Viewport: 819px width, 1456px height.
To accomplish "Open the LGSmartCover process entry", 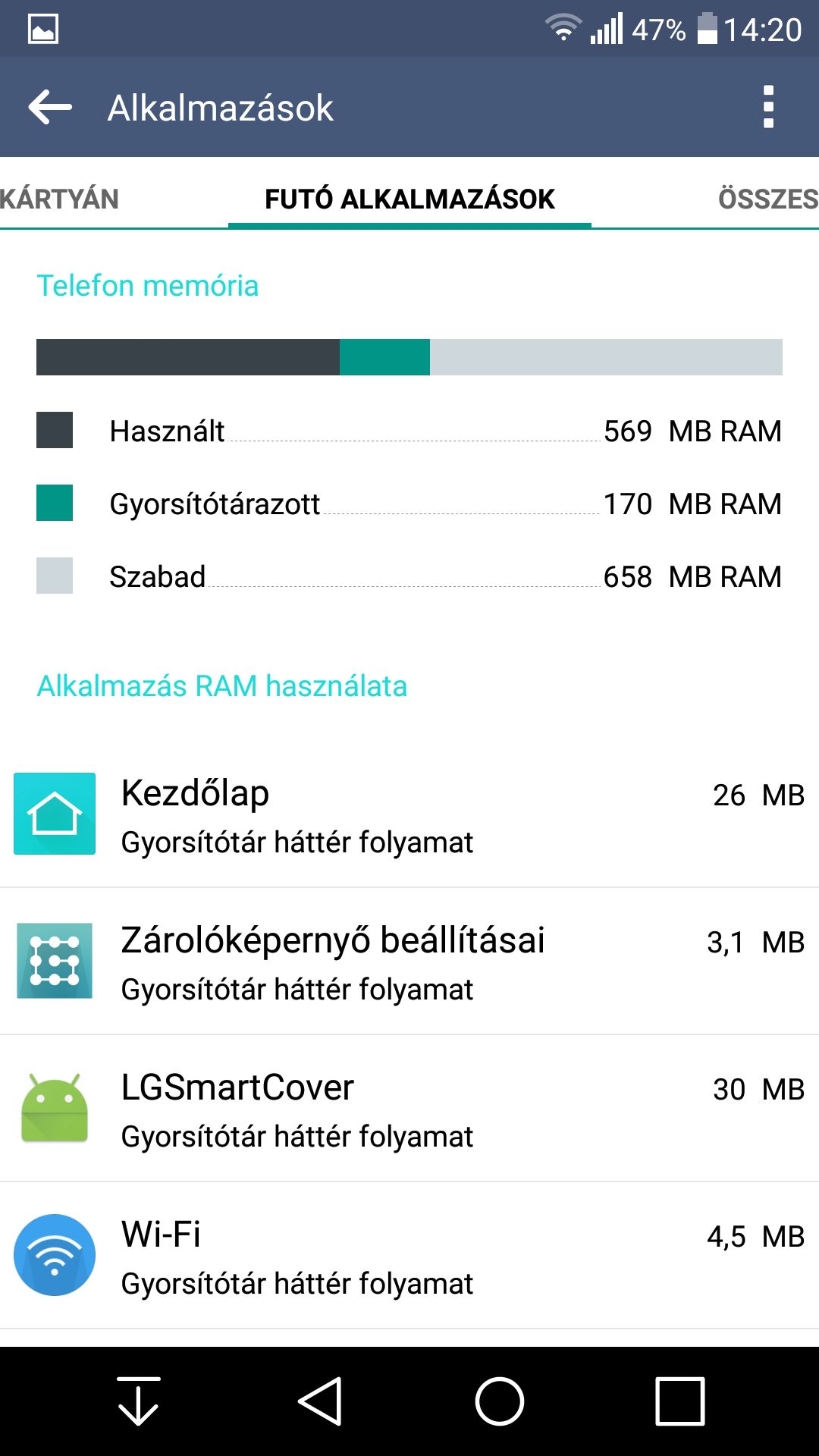I will click(x=409, y=1109).
